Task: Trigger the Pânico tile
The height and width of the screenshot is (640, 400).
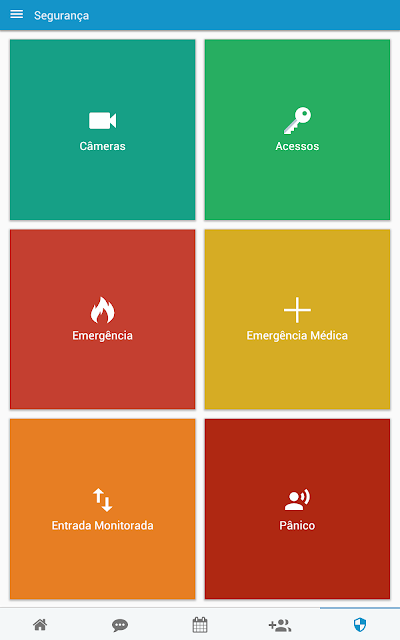Action: point(297,509)
